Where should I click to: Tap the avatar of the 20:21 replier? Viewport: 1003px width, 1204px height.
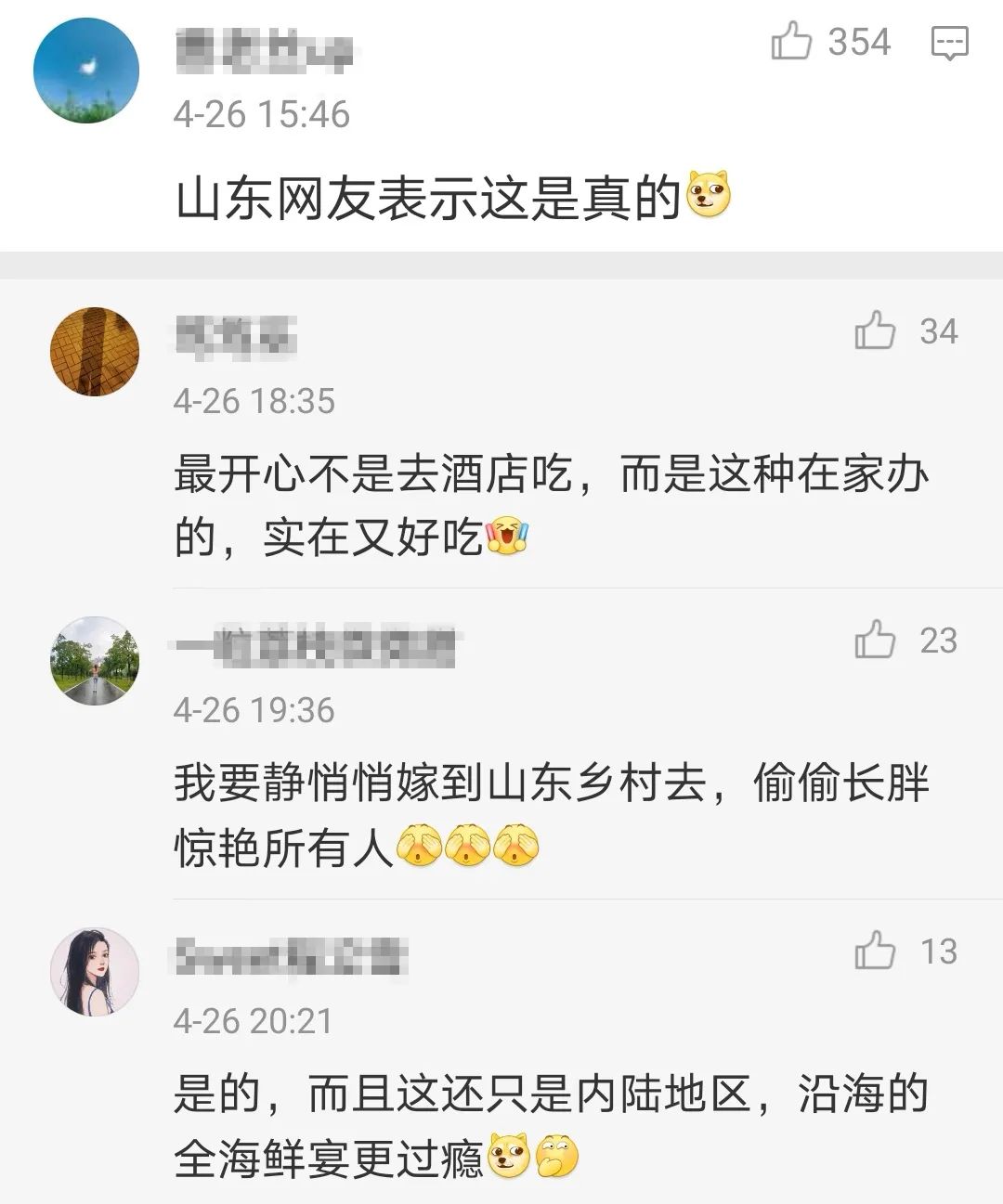tap(94, 971)
